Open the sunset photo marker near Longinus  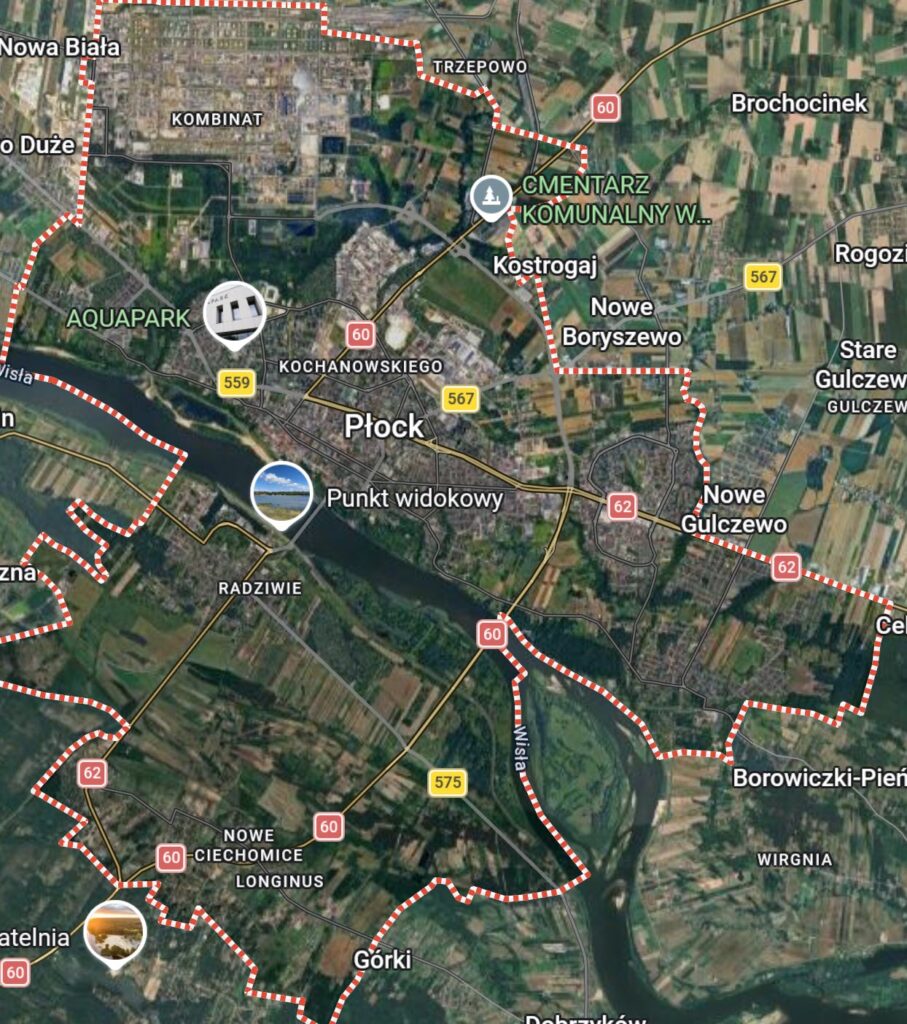(115, 931)
